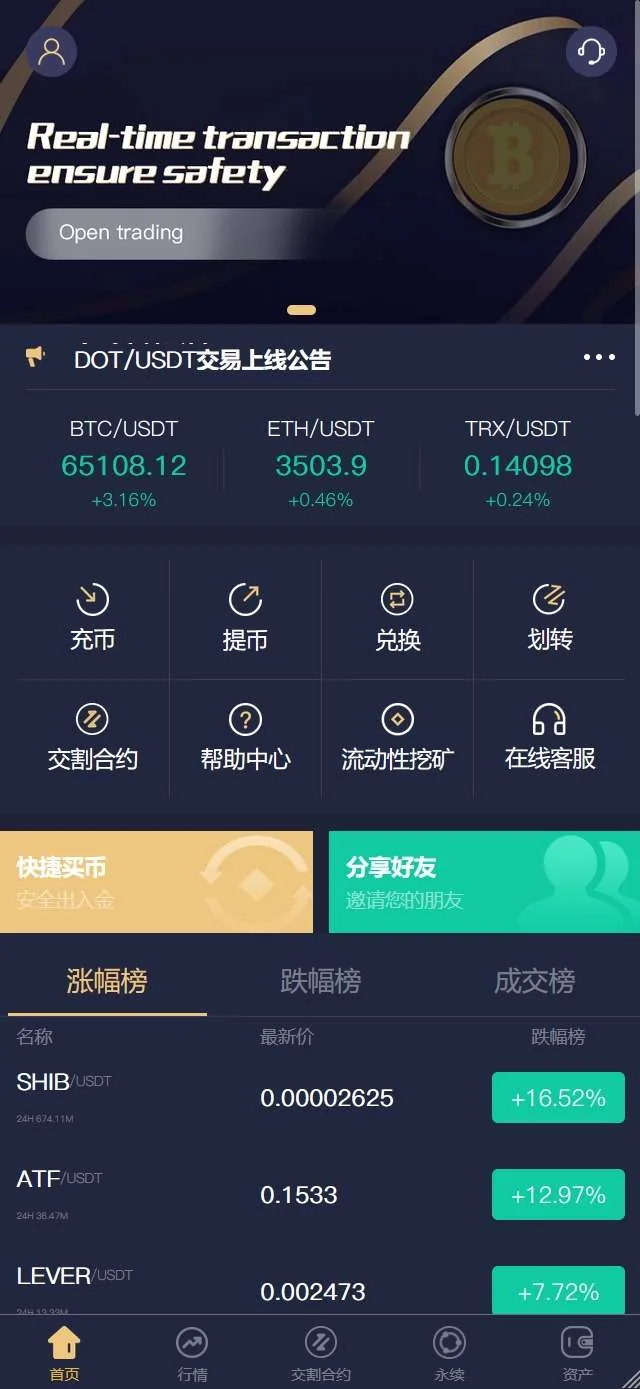Go to the 行情 markets tab
This screenshot has height=1389, width=640.
coord(192,1352)
